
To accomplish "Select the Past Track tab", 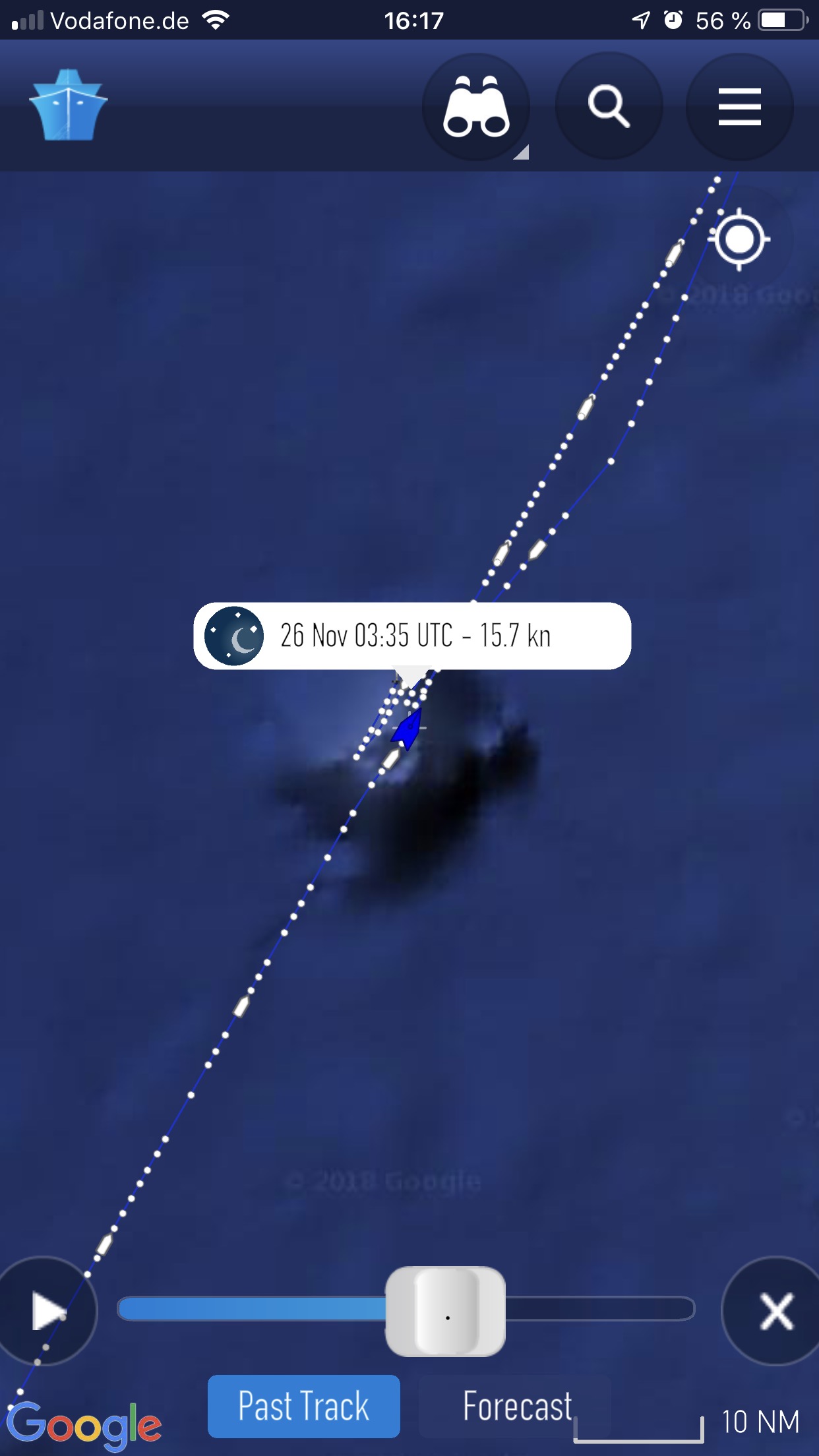I will [x=304, y=1407].
